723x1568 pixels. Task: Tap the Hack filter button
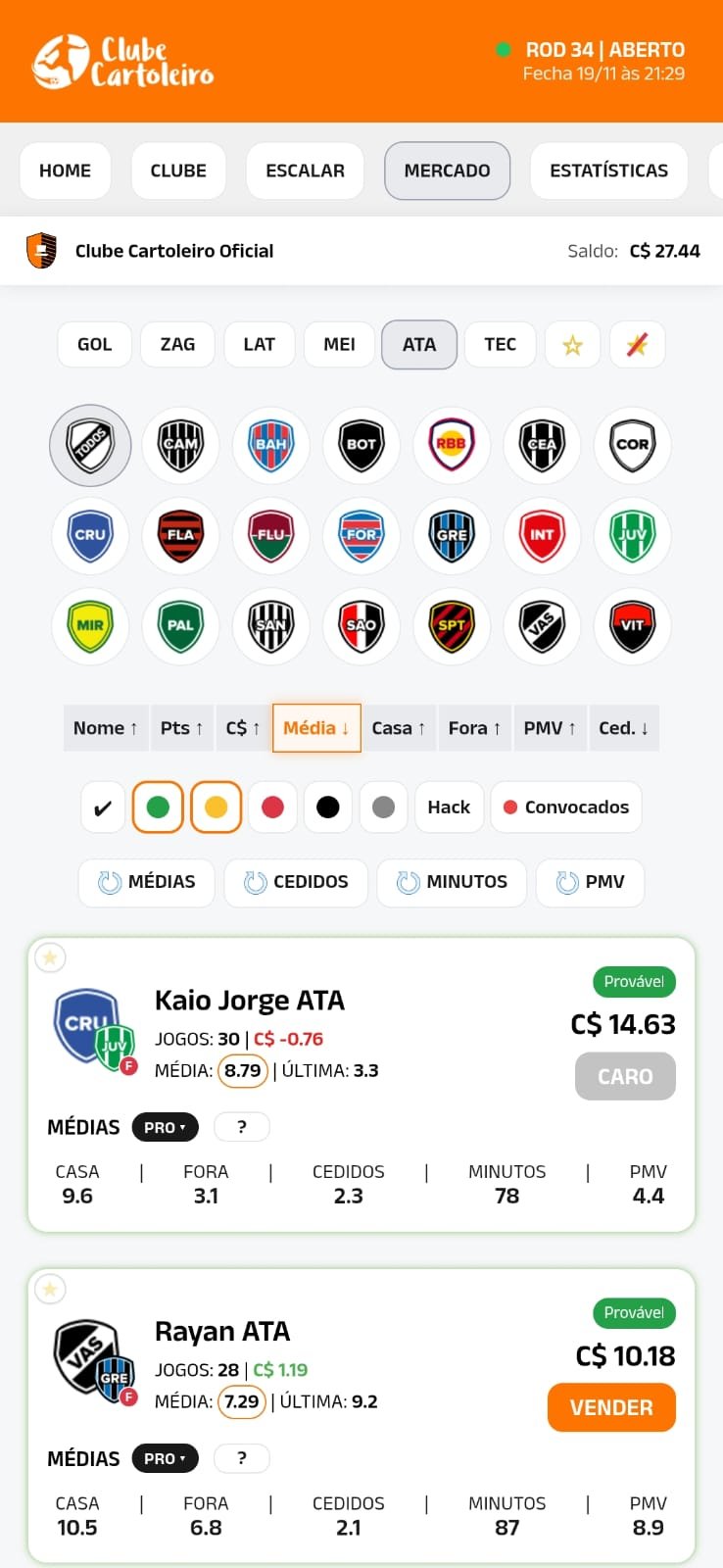(x=449, y=807)
